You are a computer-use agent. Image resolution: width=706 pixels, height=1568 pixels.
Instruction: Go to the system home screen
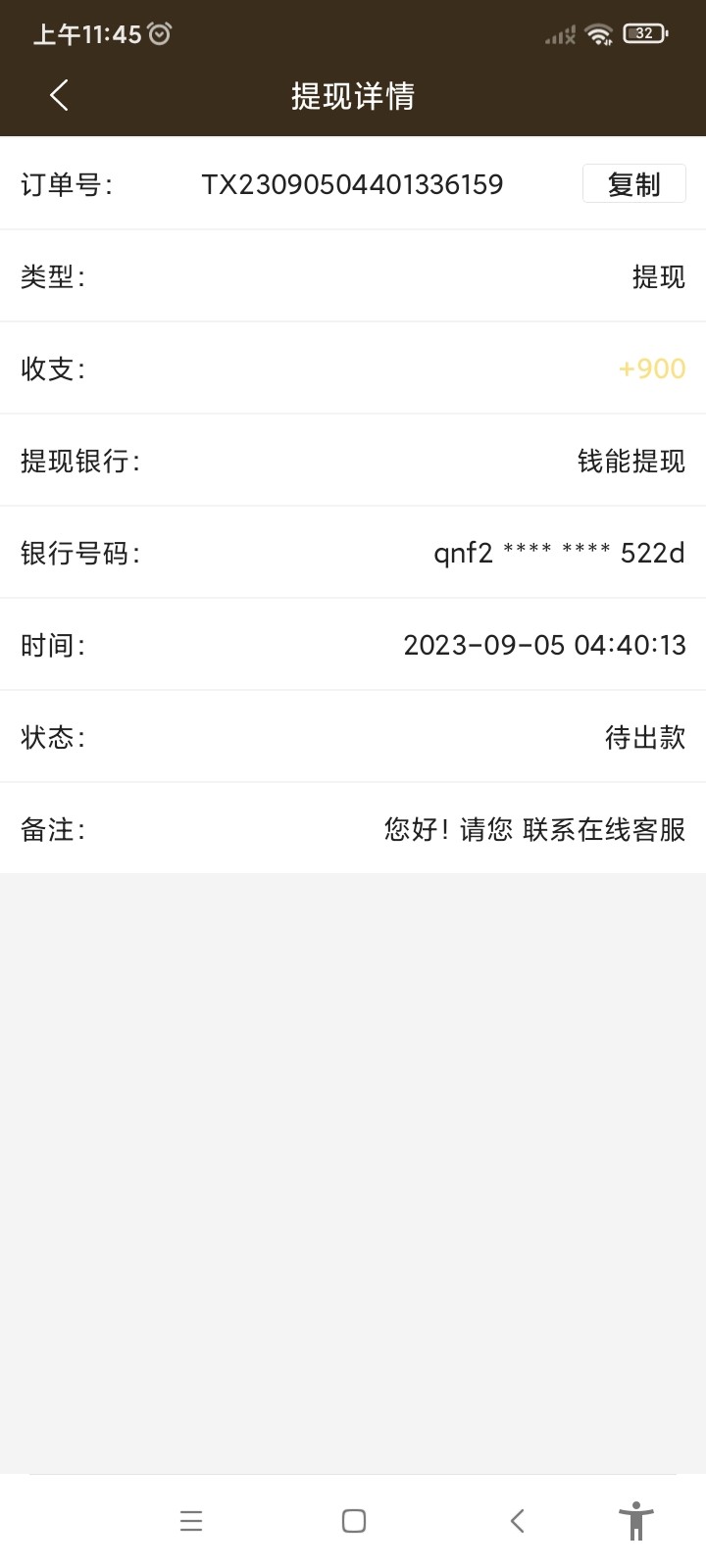(354, 1520)
